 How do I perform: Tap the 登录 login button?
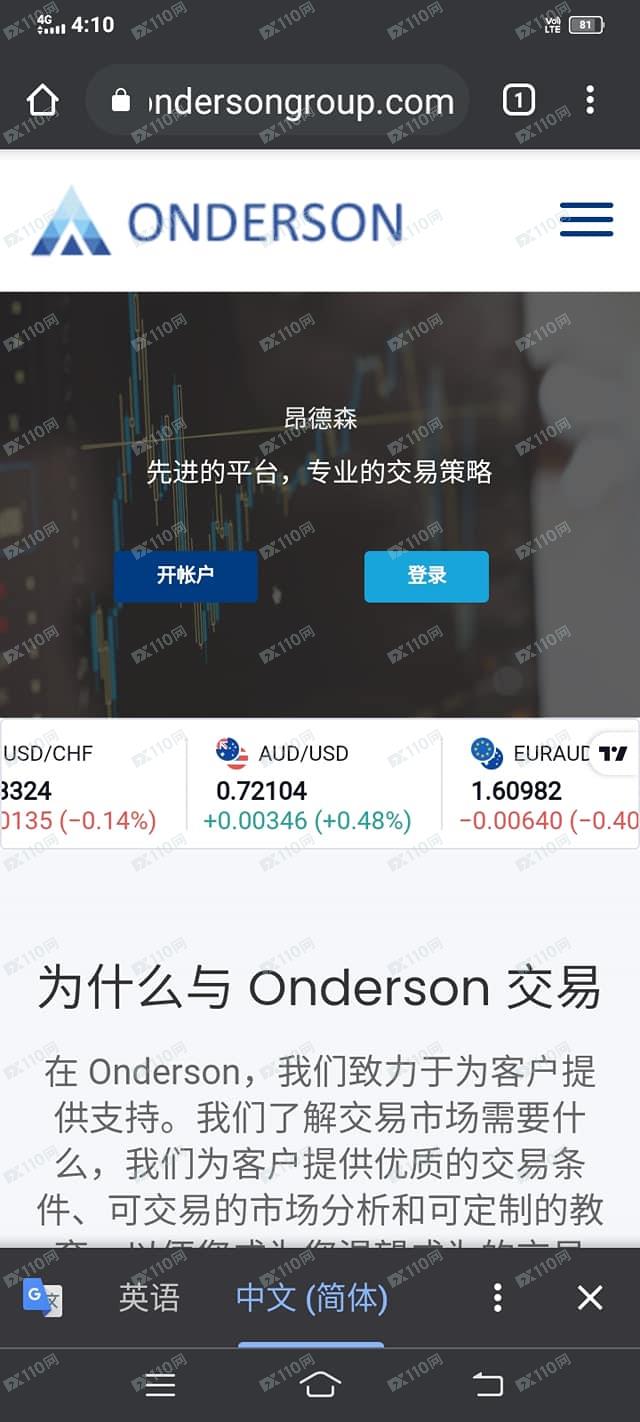(x=426, y=576)
